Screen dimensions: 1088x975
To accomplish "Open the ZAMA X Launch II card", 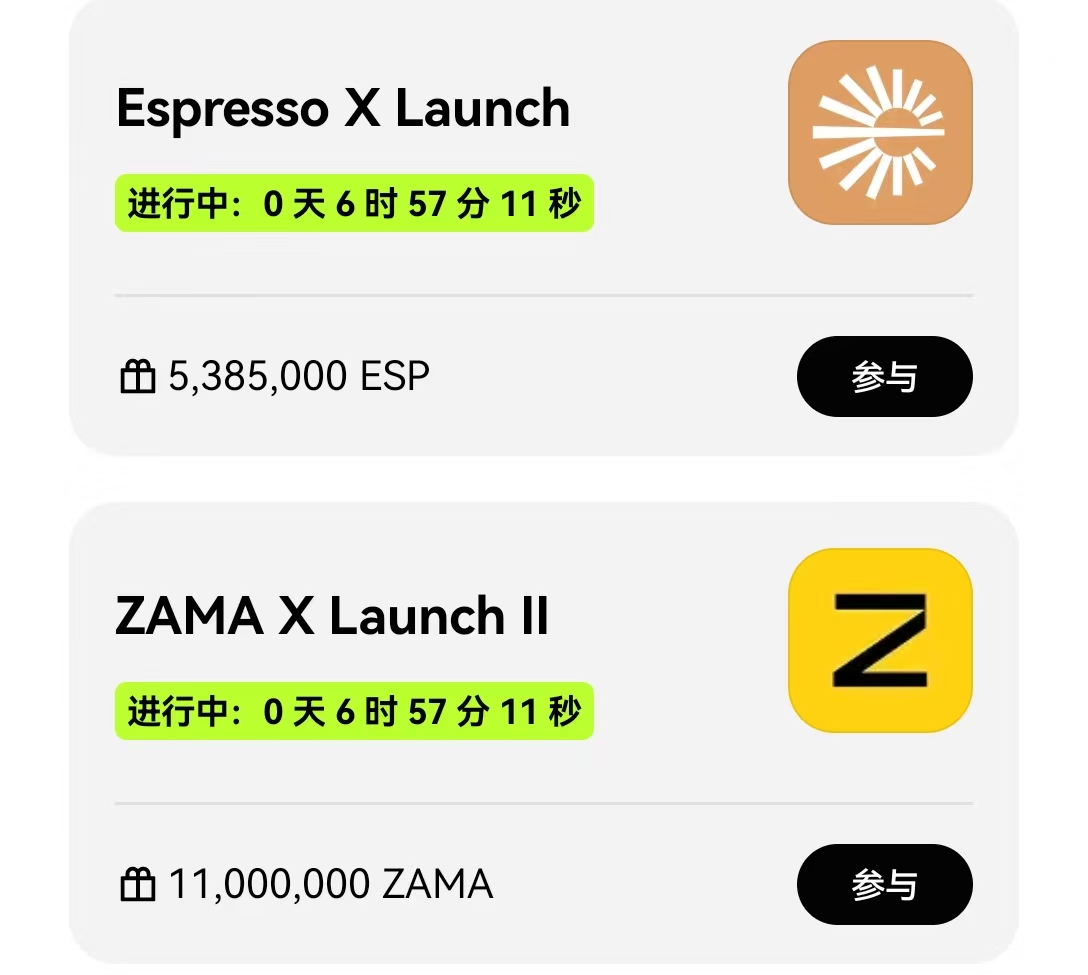I will pyautogui.click(x=332, y=616).
